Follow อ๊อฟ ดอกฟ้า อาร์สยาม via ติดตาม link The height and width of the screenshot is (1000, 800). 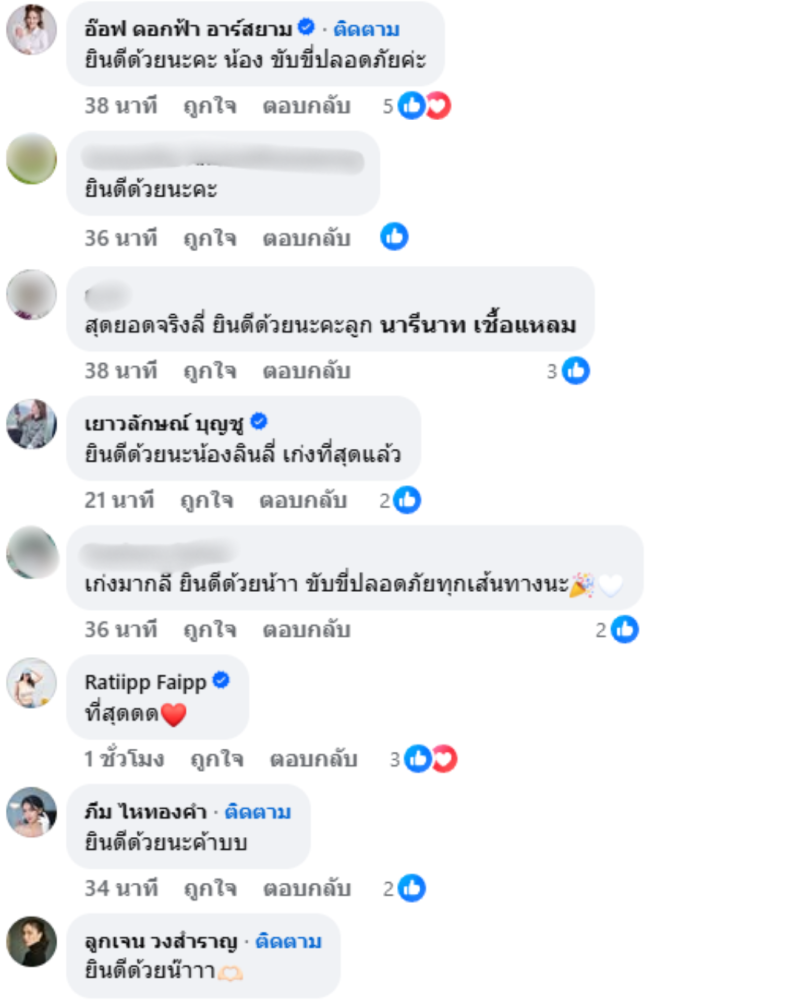click(366, 29)
